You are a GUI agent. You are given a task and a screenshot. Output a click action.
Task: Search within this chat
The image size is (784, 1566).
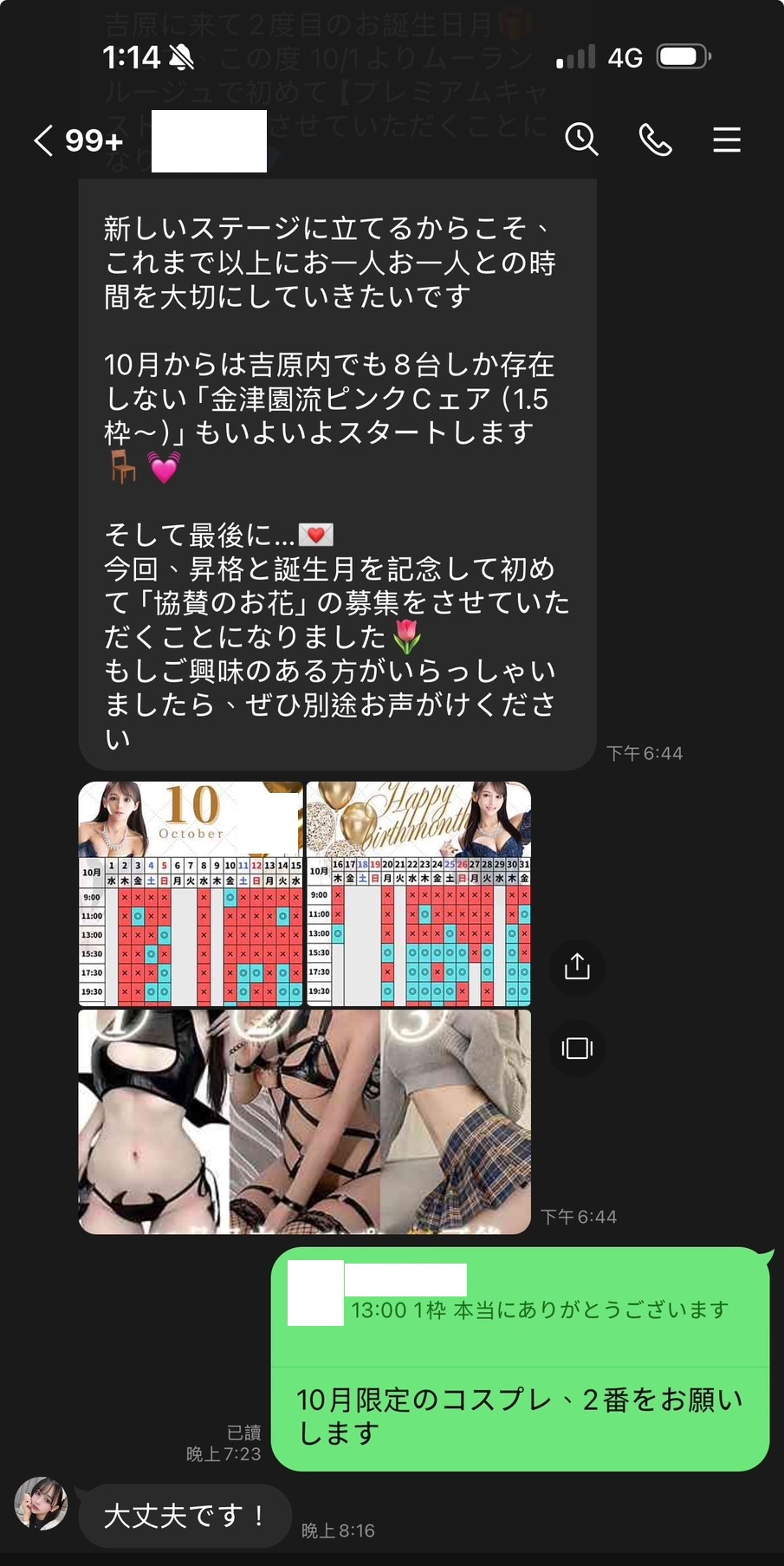(581, 139)
